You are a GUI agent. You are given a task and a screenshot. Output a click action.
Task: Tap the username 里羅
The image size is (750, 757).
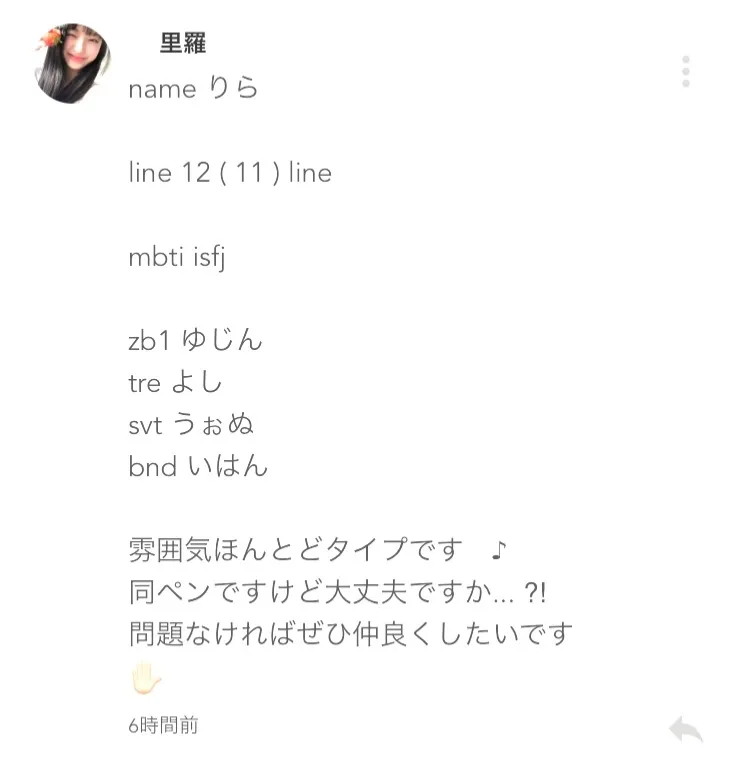pos(182,43)
